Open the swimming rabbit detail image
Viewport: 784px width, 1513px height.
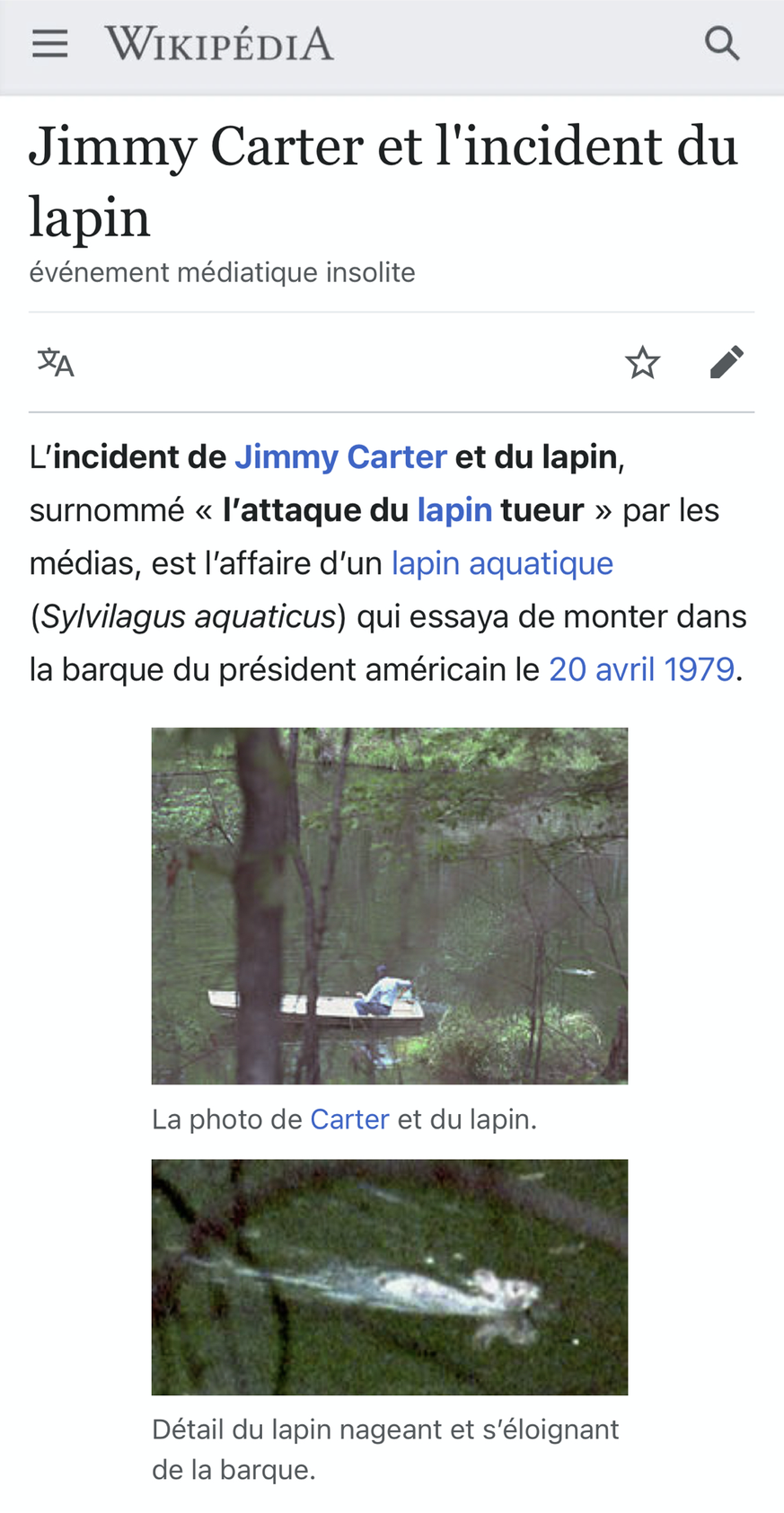pos(390,1276)
